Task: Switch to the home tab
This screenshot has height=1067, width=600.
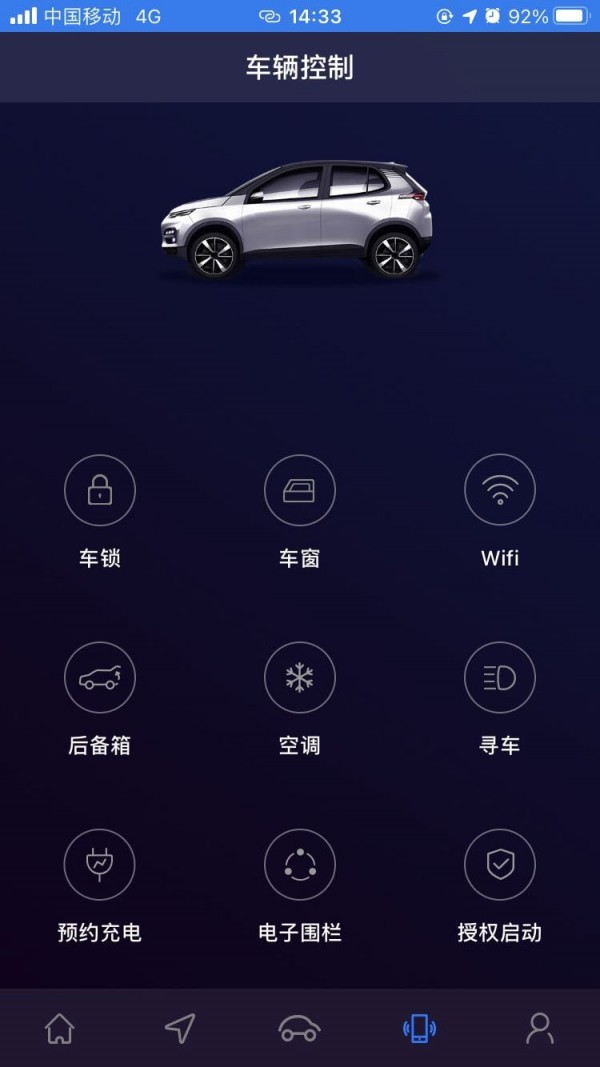Action: point(60,1028)
